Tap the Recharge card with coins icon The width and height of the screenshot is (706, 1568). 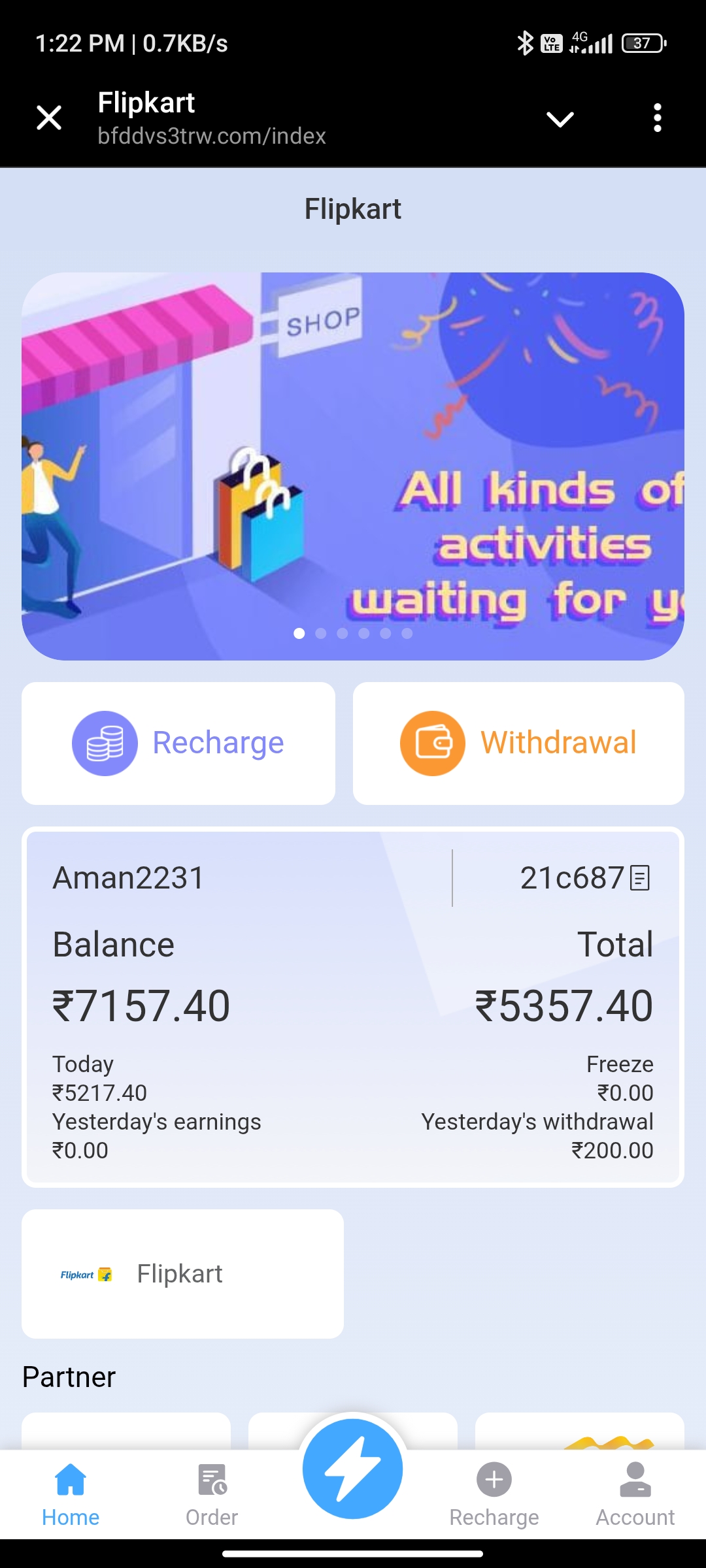(178, 743)
